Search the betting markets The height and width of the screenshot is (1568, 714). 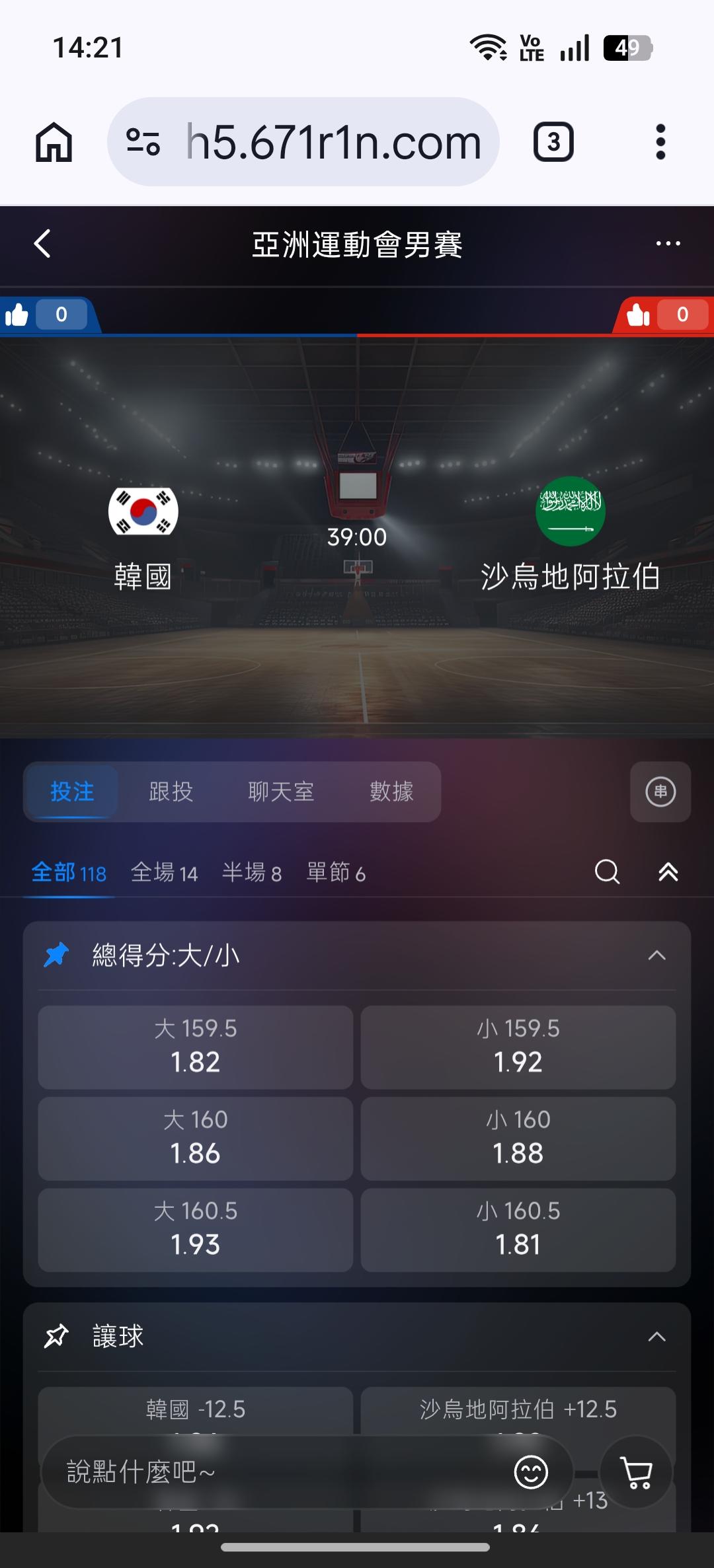607,872
